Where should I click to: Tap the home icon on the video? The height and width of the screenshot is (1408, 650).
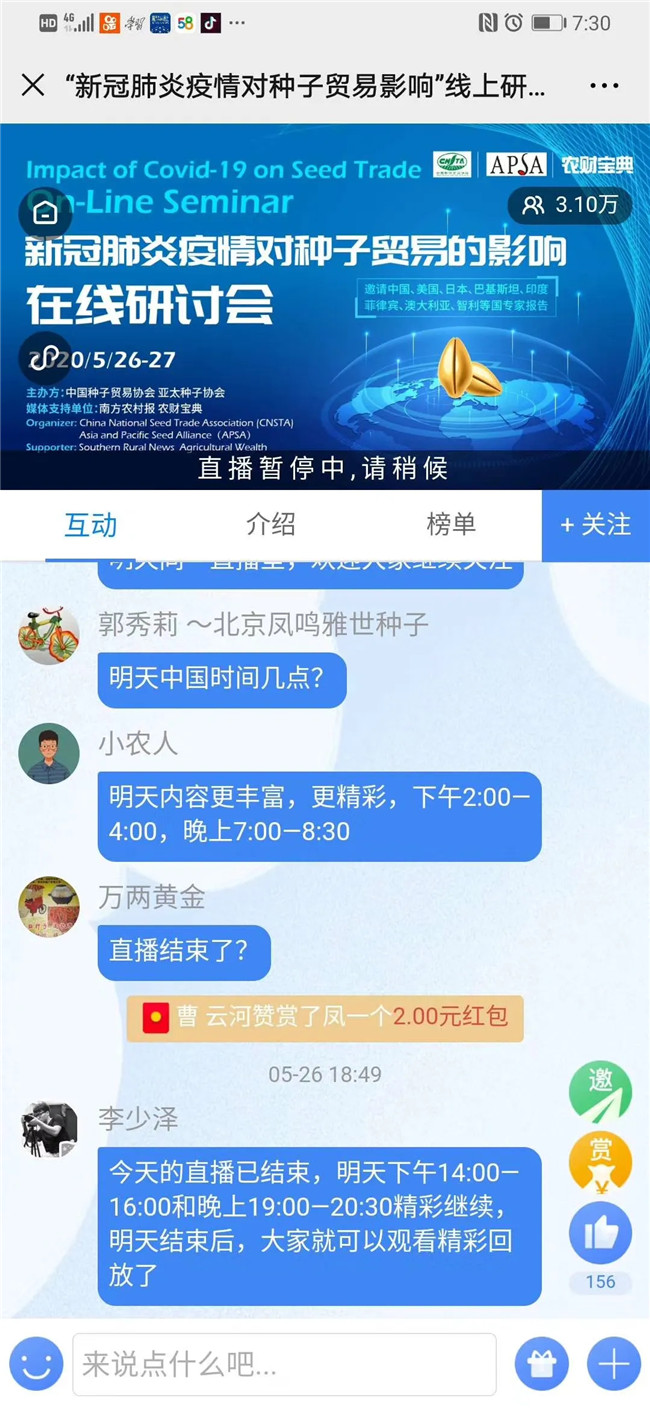pos(45,212)
